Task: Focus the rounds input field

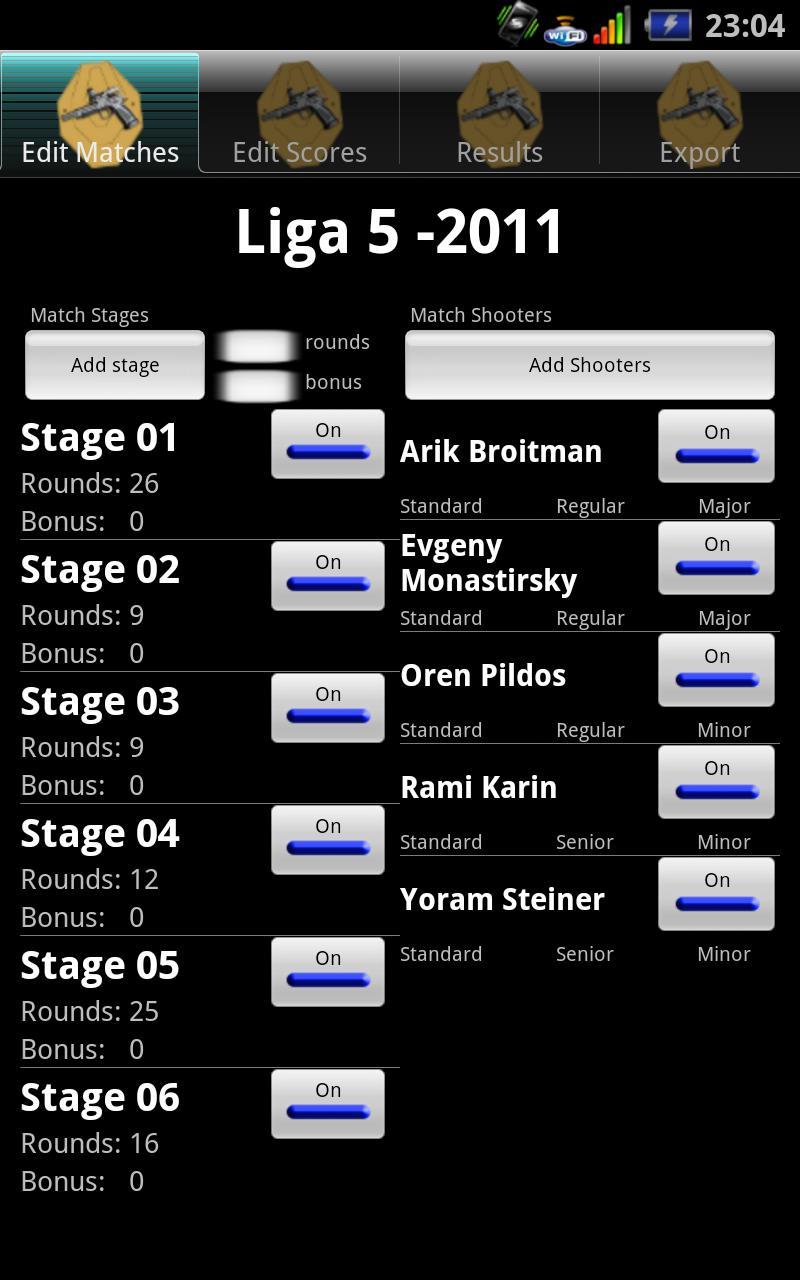Action: pos(257,345)
